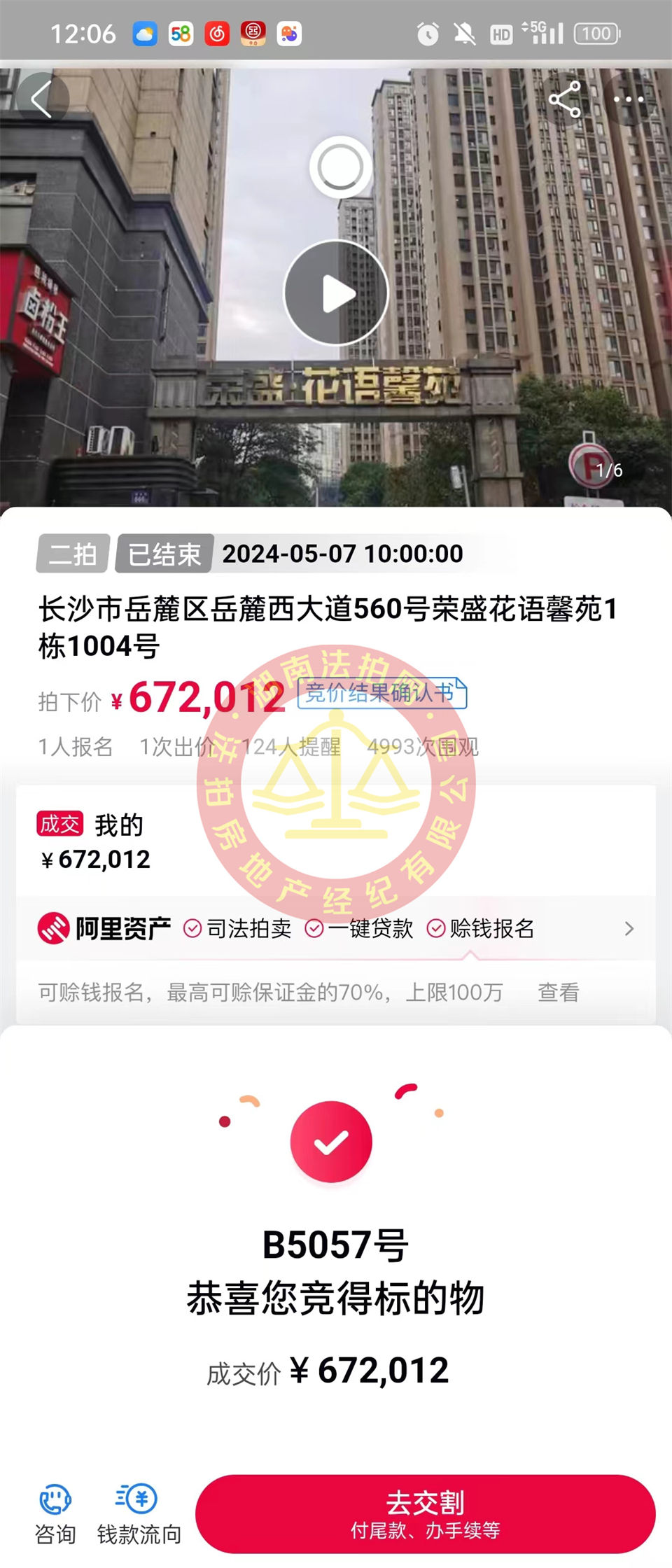Viewport: 672px width, 1568px height.
Task: Tap 查看 for 赊钱报名 details
Action: tap(558, 993)
